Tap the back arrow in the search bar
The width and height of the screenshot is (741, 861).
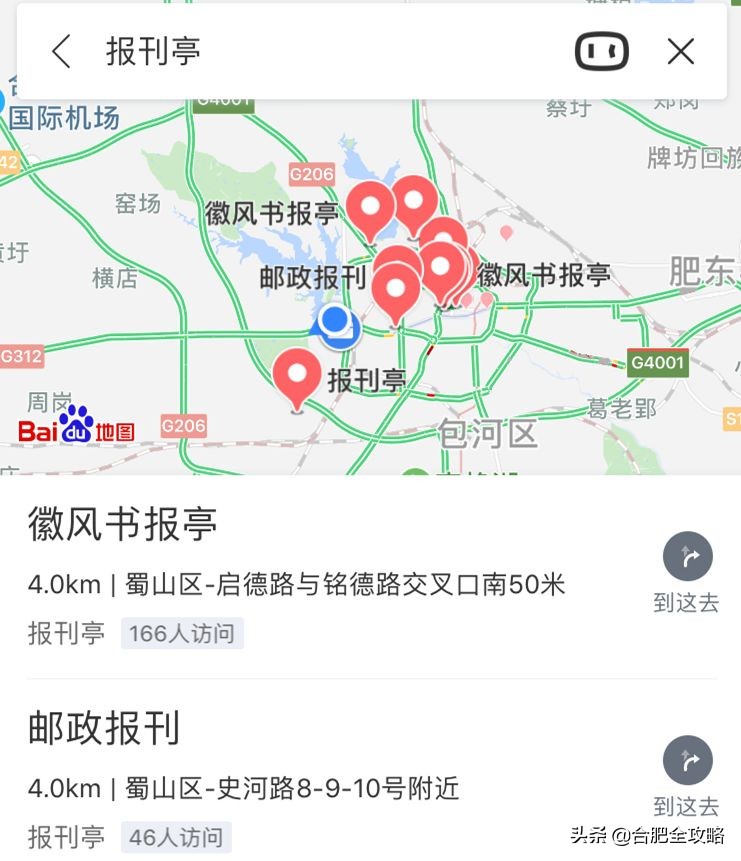pos(60,51)
